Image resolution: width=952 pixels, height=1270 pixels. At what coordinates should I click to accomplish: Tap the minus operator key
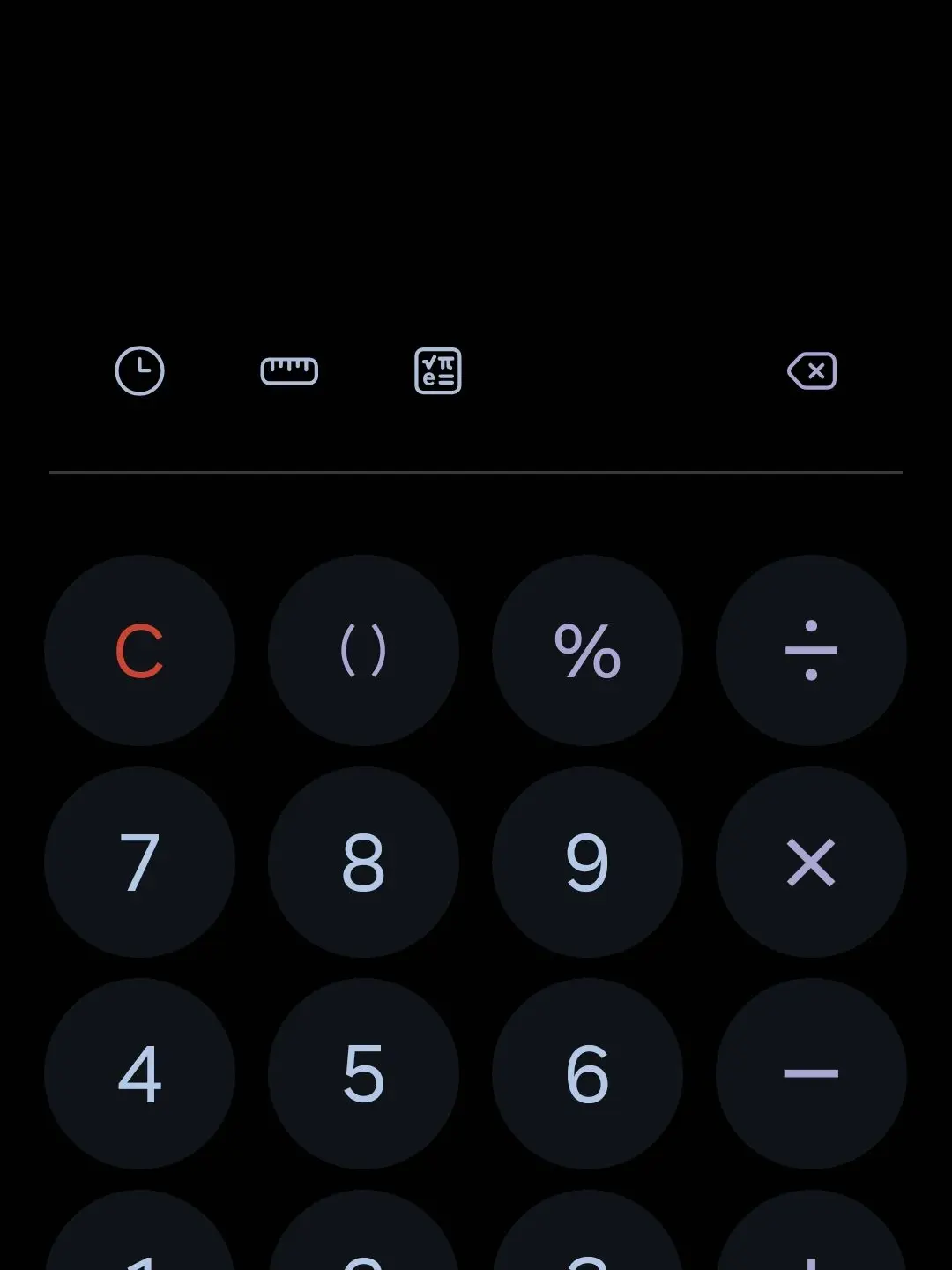click(x=811, y=1073)
